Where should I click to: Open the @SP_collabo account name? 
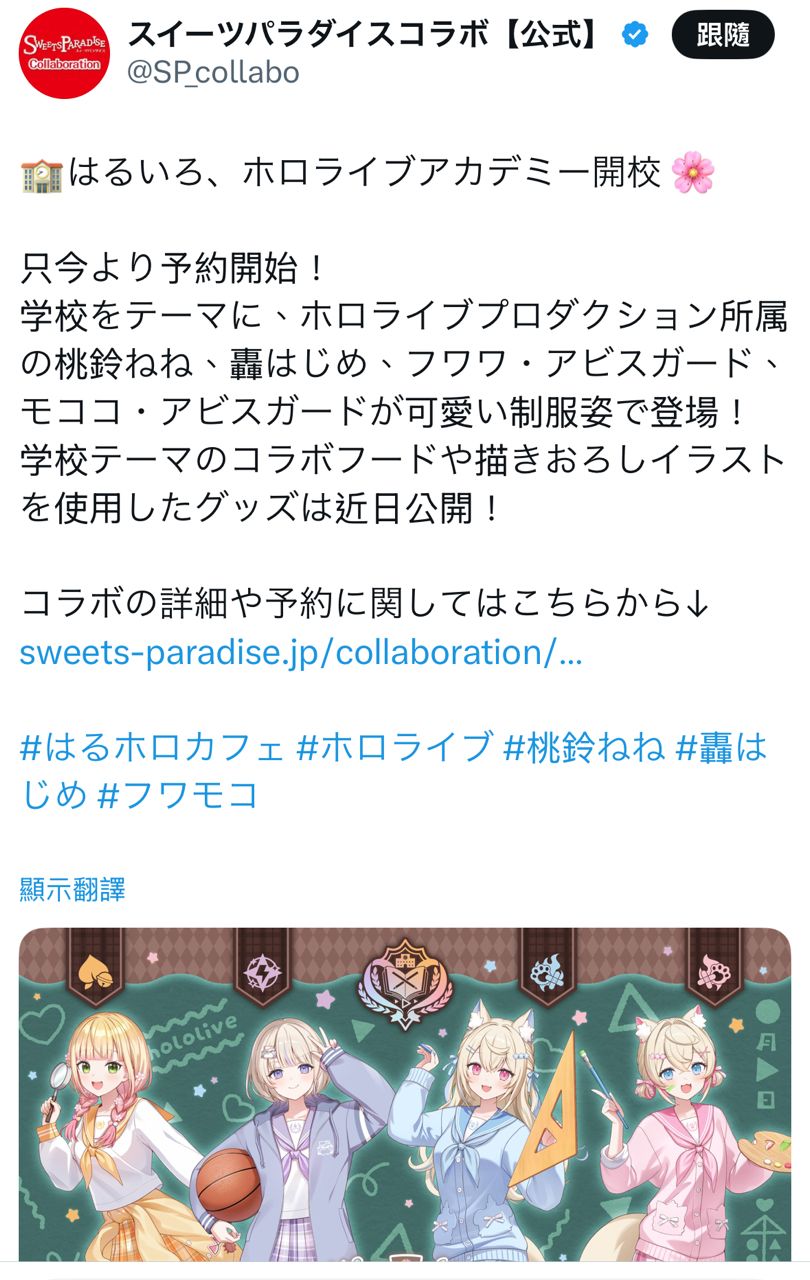tap(213, 73)
